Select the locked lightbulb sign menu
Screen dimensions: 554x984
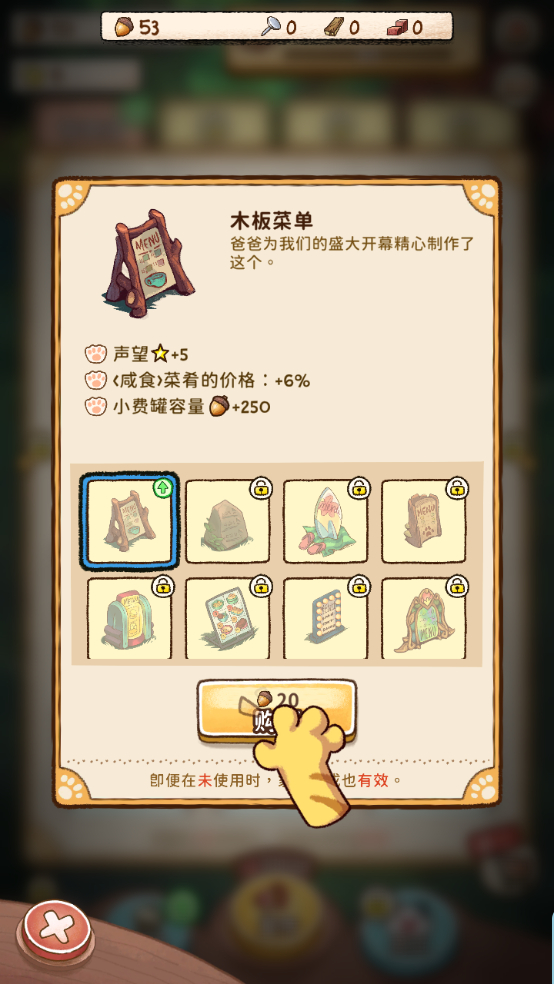coord(326,619)
